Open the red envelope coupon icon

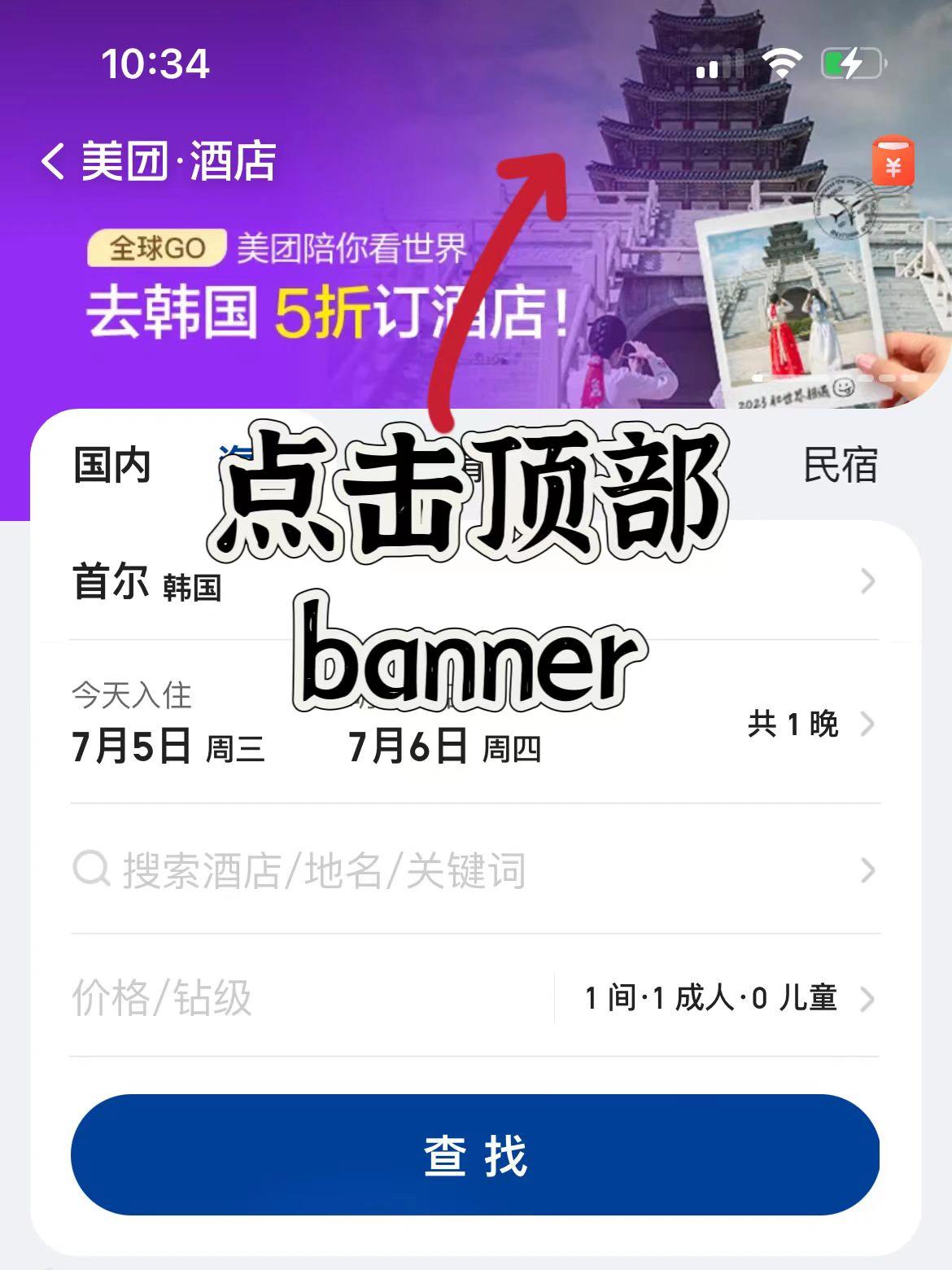tap(893, 161)
